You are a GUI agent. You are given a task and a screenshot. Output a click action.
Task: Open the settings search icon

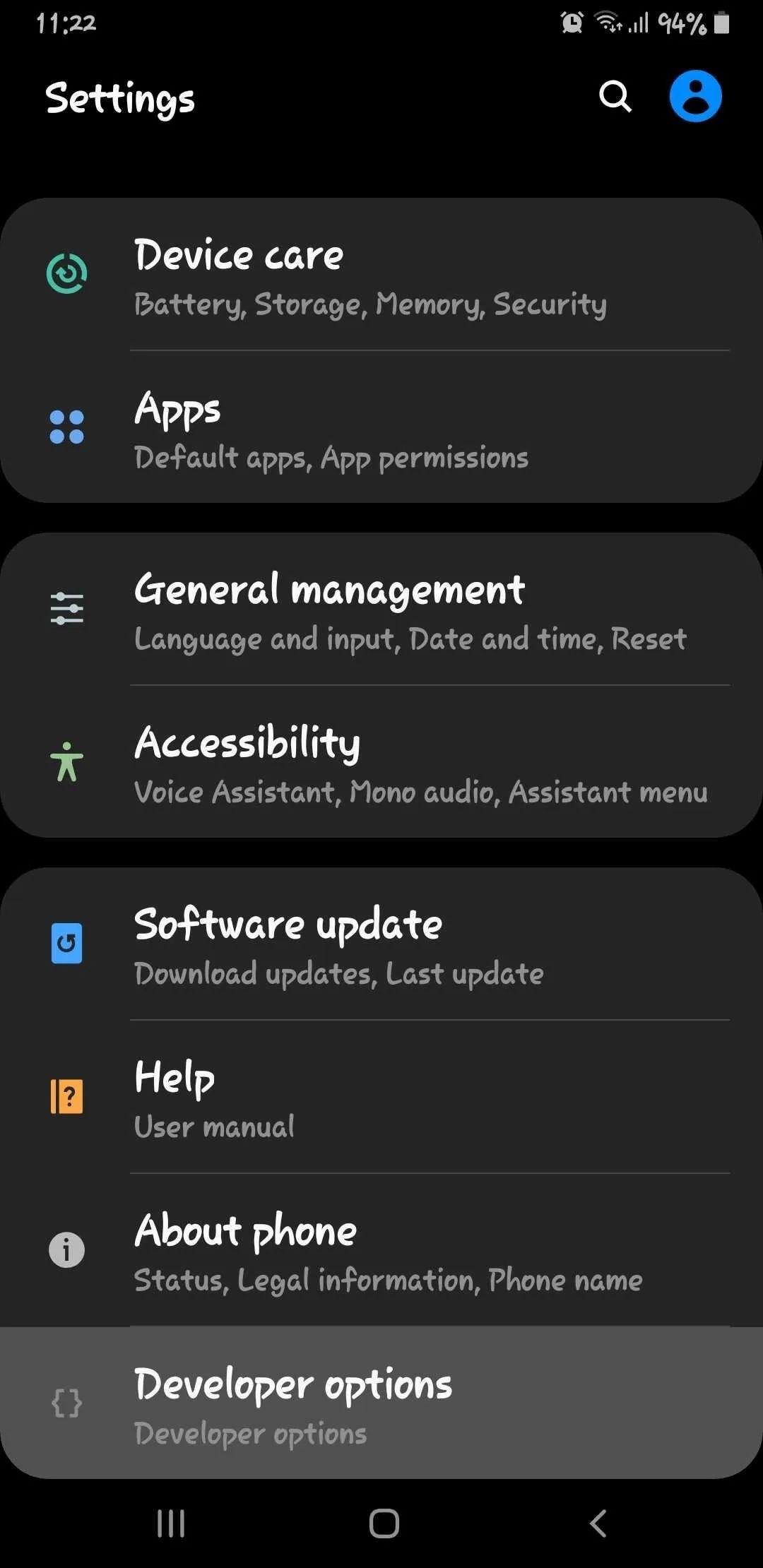tap(615, 96)
